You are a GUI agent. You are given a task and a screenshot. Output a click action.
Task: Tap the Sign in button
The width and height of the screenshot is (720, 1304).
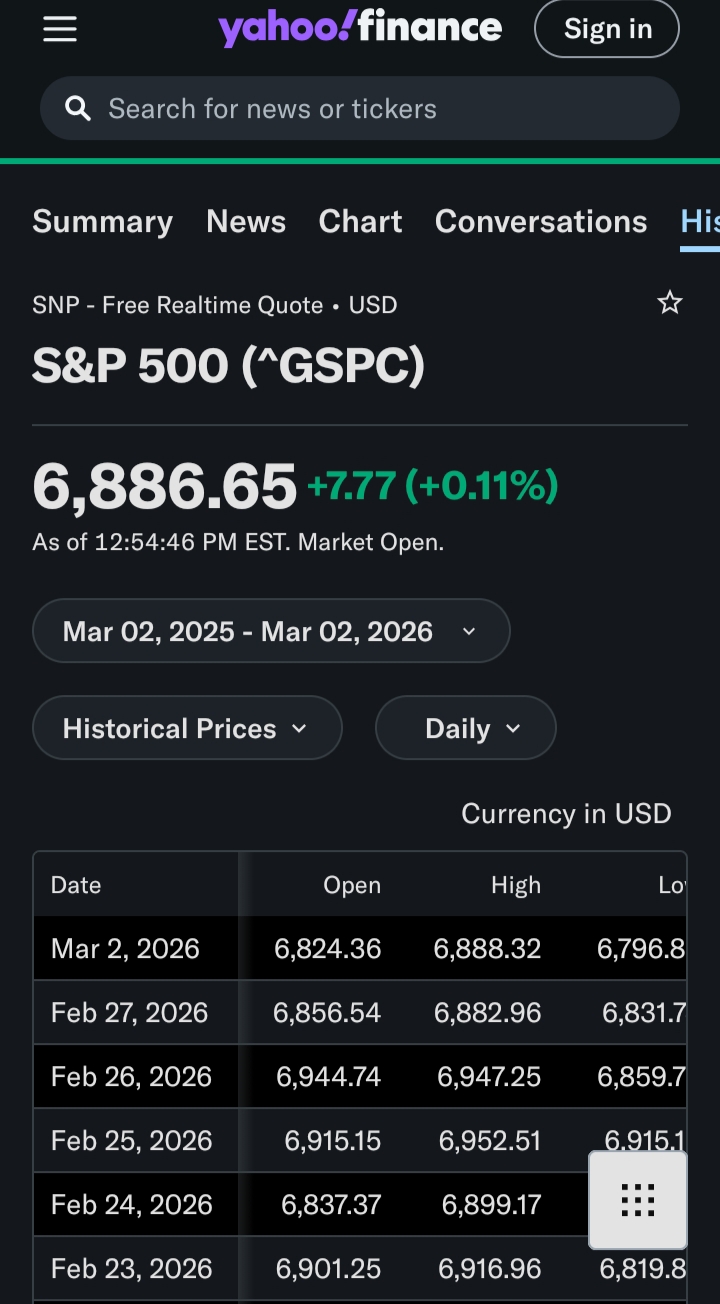607,29
